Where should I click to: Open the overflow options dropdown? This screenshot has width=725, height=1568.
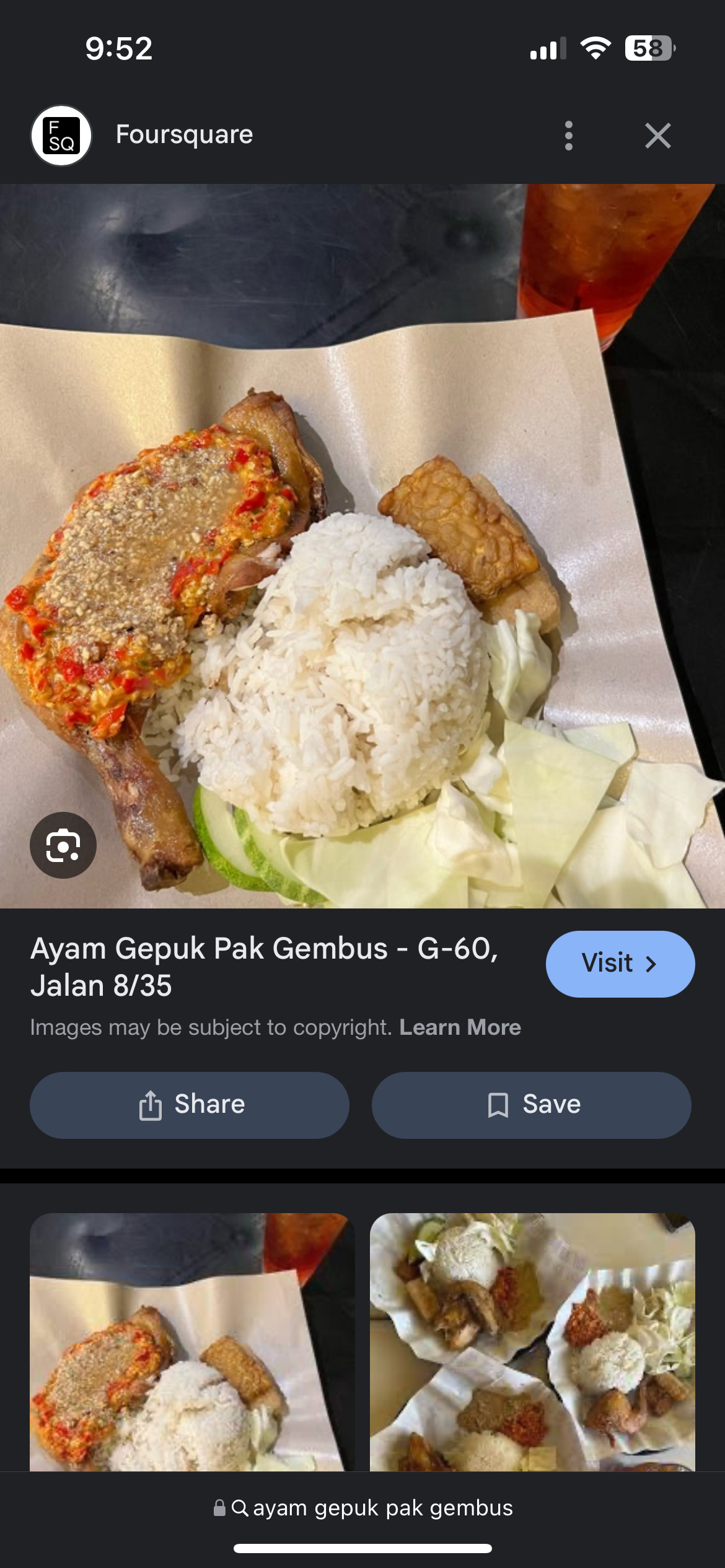[x=568, y=136]
